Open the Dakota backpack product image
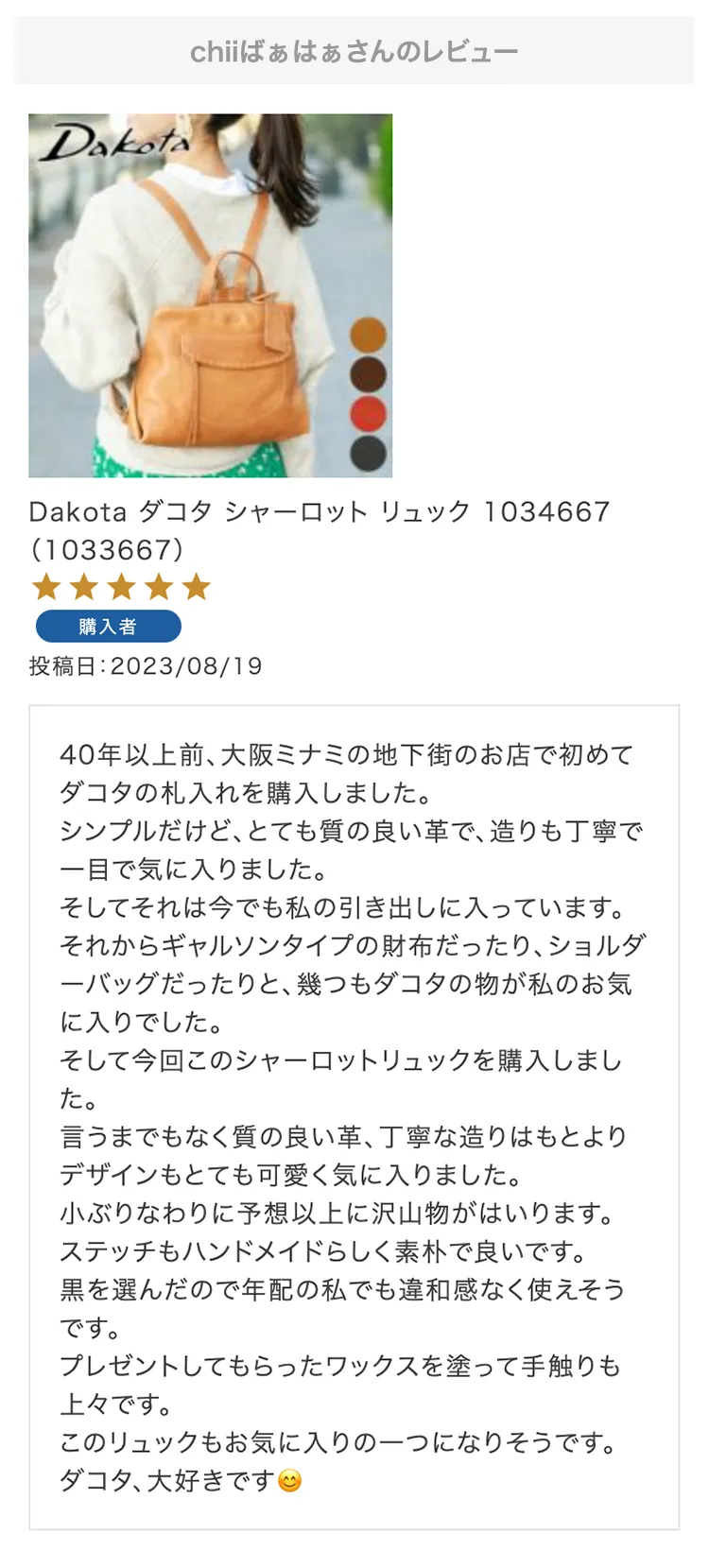 pos(210,296)
